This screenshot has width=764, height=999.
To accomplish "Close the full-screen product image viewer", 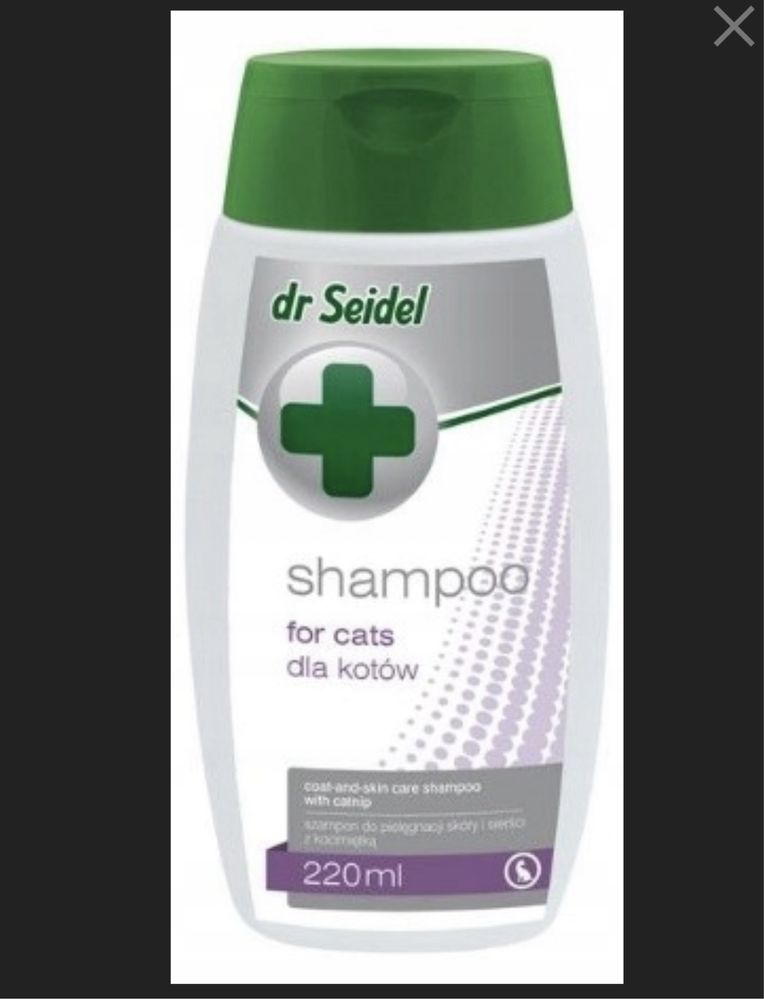I will (x=733, y=26).
